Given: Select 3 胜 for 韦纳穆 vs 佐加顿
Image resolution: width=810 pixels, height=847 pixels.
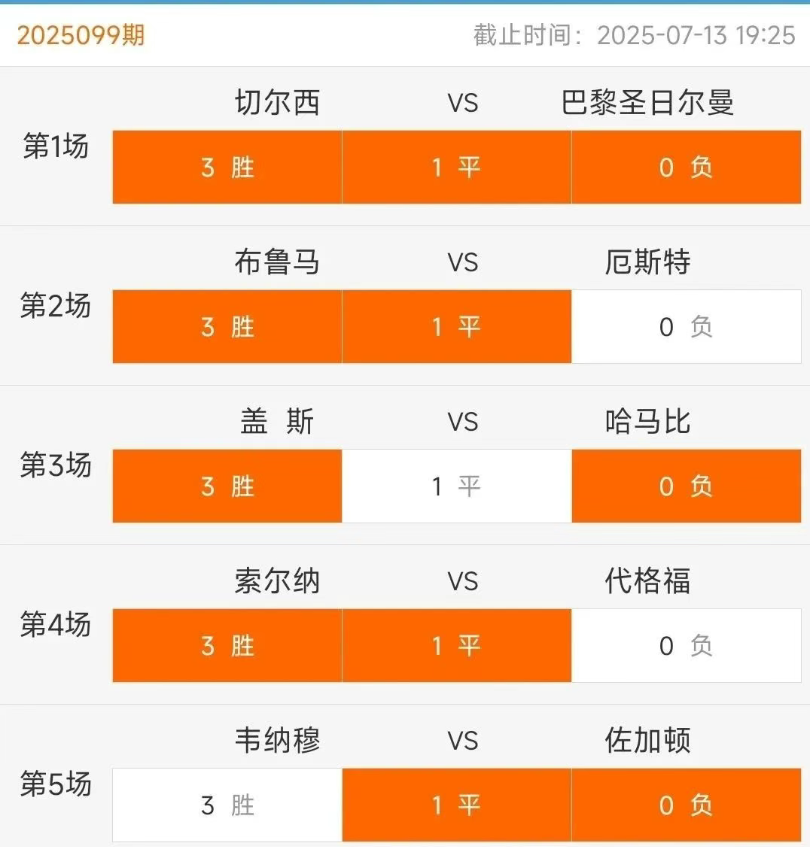Looking at the screenshot, I should (x=227, y=805).
